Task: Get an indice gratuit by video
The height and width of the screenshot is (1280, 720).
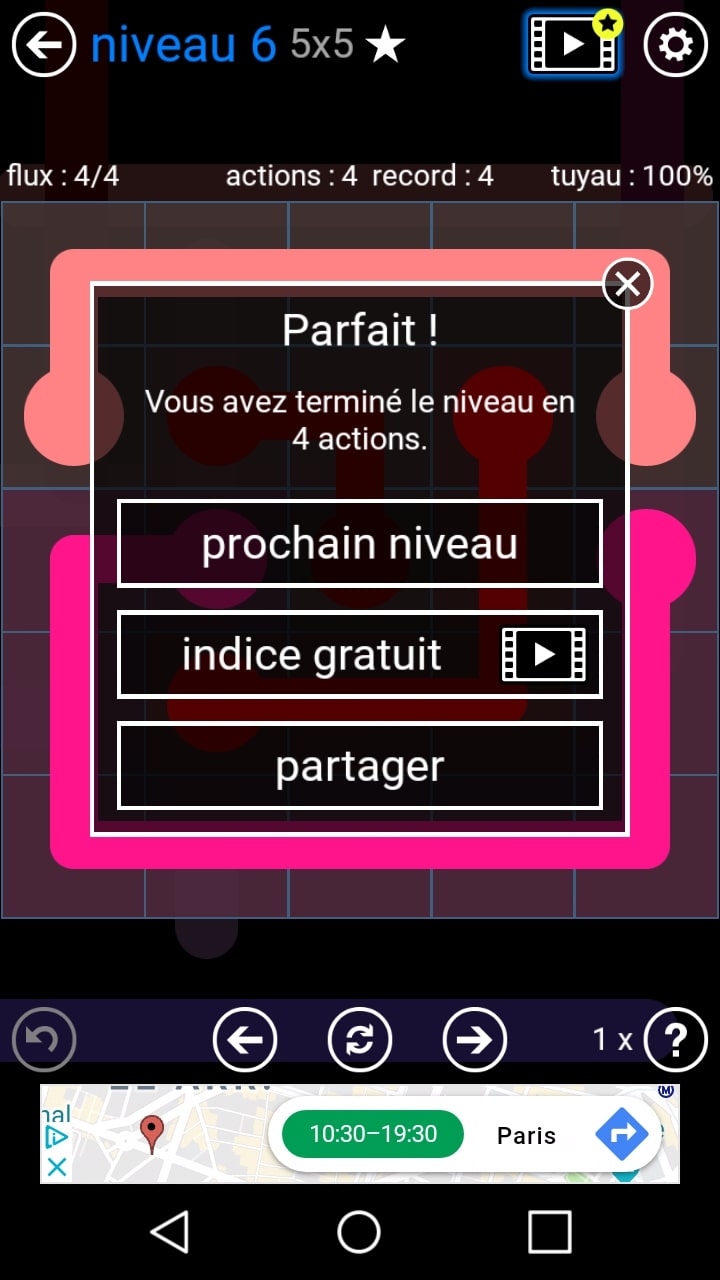Action: tap(360, 655)
